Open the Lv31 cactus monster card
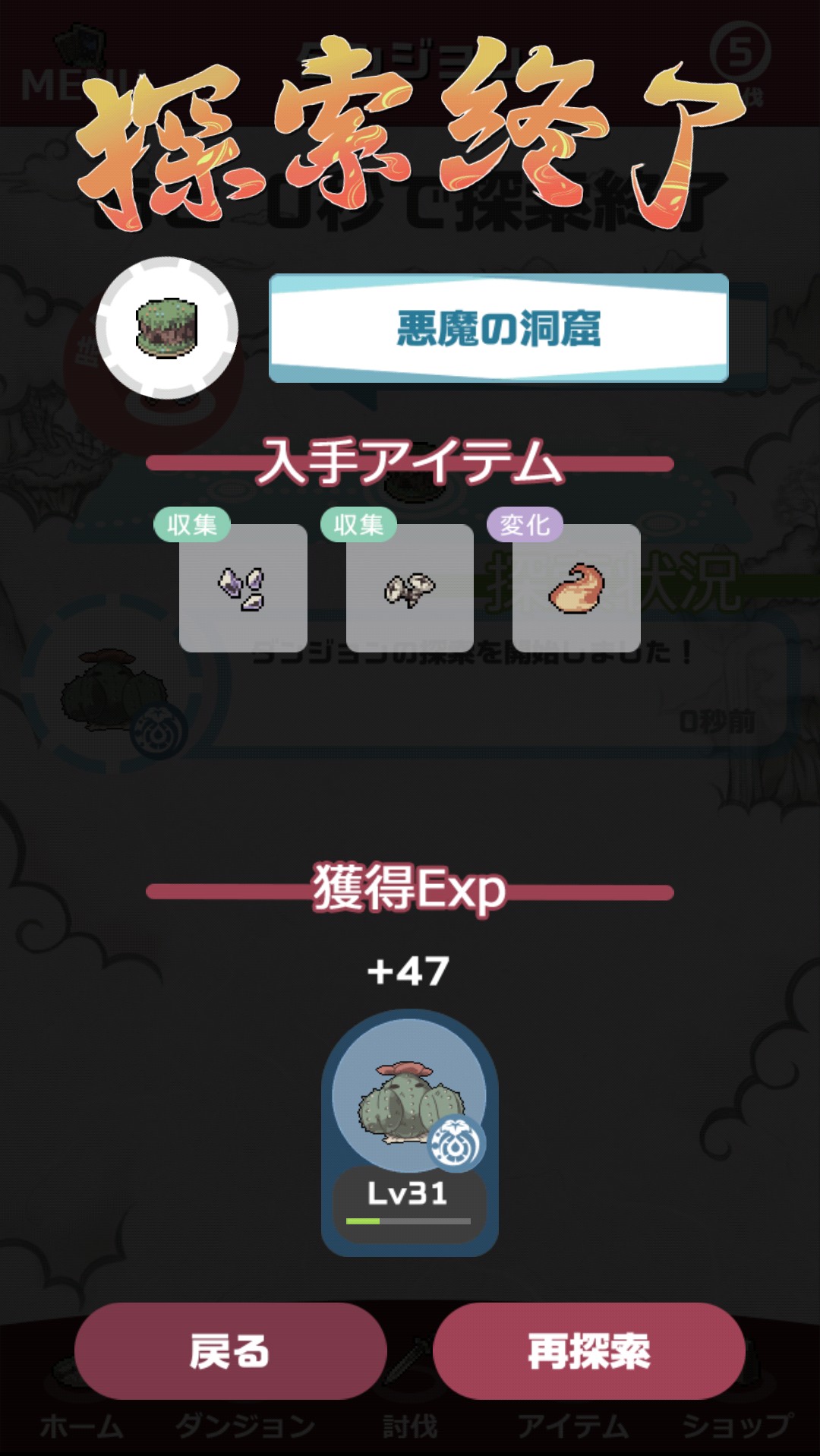Viewport: 820px width, 1456px height. point(409,1132)
